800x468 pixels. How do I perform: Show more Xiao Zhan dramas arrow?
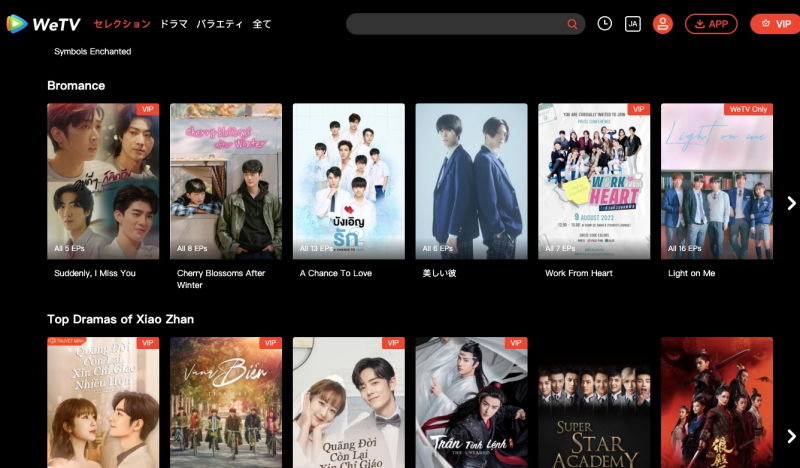tap(791, 436)
